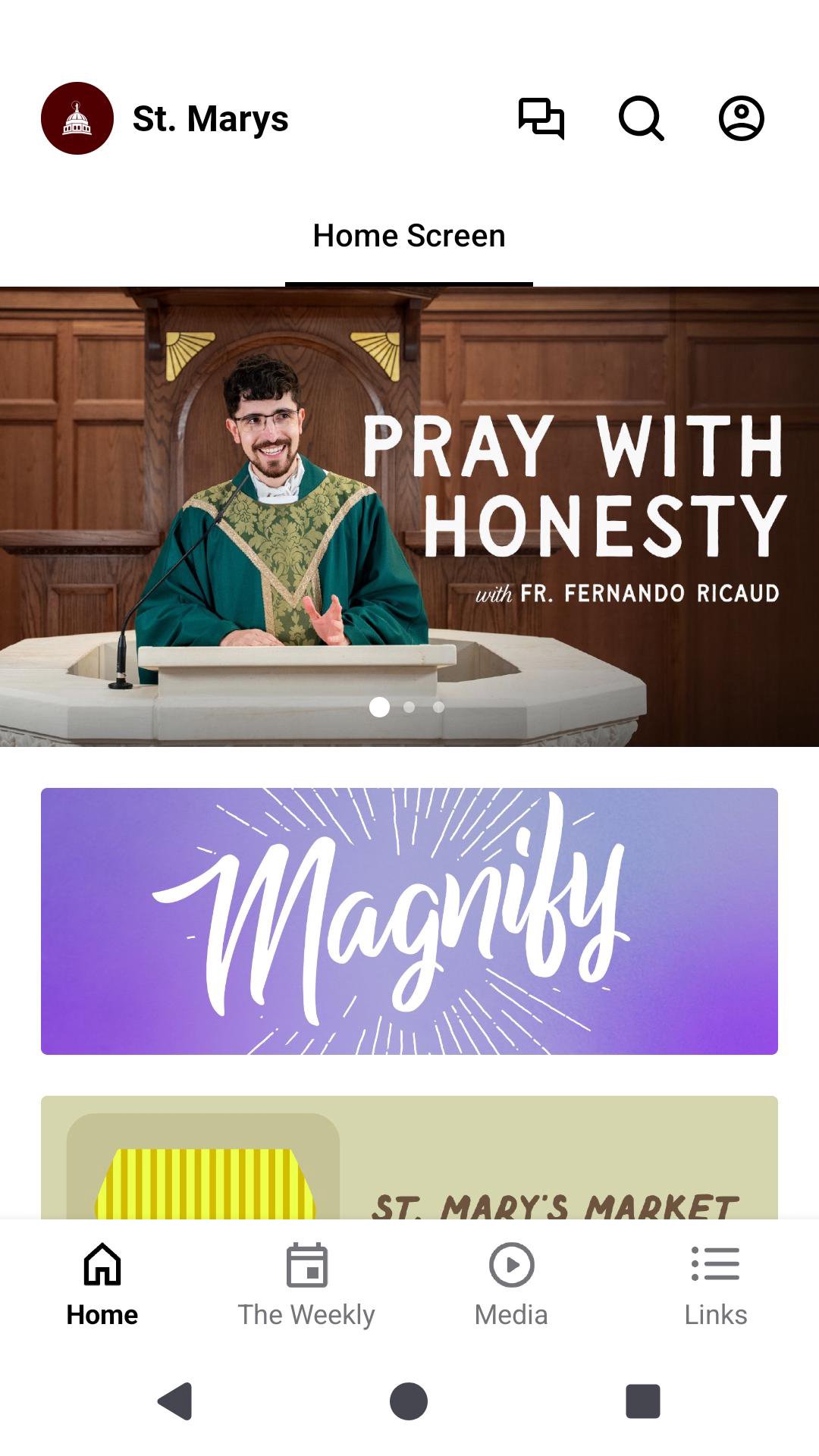The height and width of the screenshot is (1456, 819).
Task: Open the system recent apps button
Action: click(642, 1401)
